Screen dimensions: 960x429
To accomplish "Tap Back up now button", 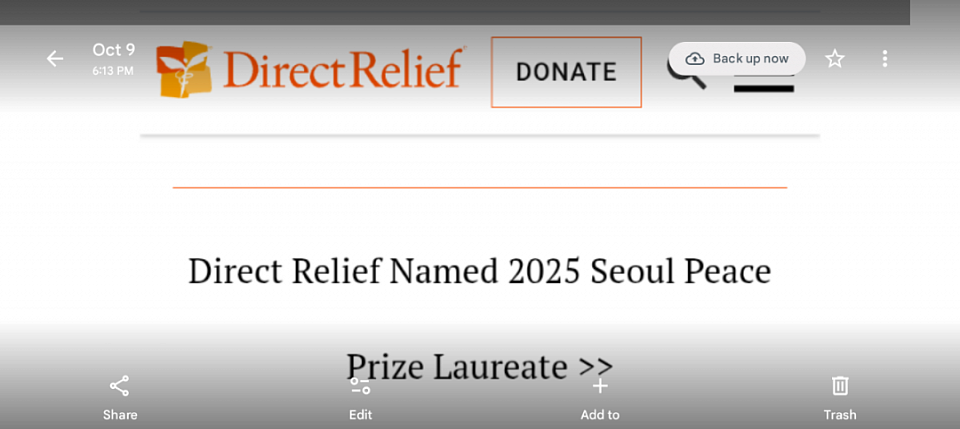I will [x=737, y=59].
